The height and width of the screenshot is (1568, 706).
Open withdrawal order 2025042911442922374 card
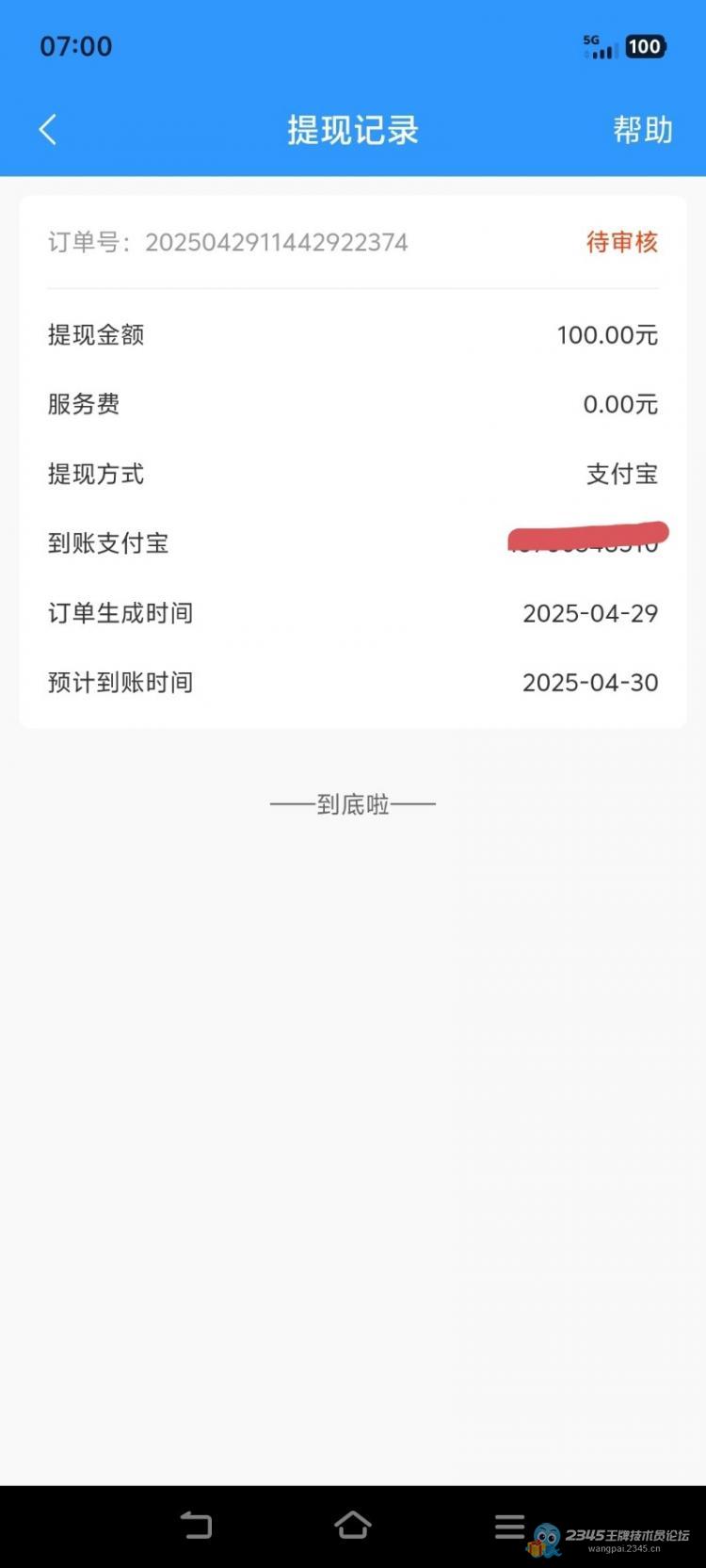click(353, 461)
